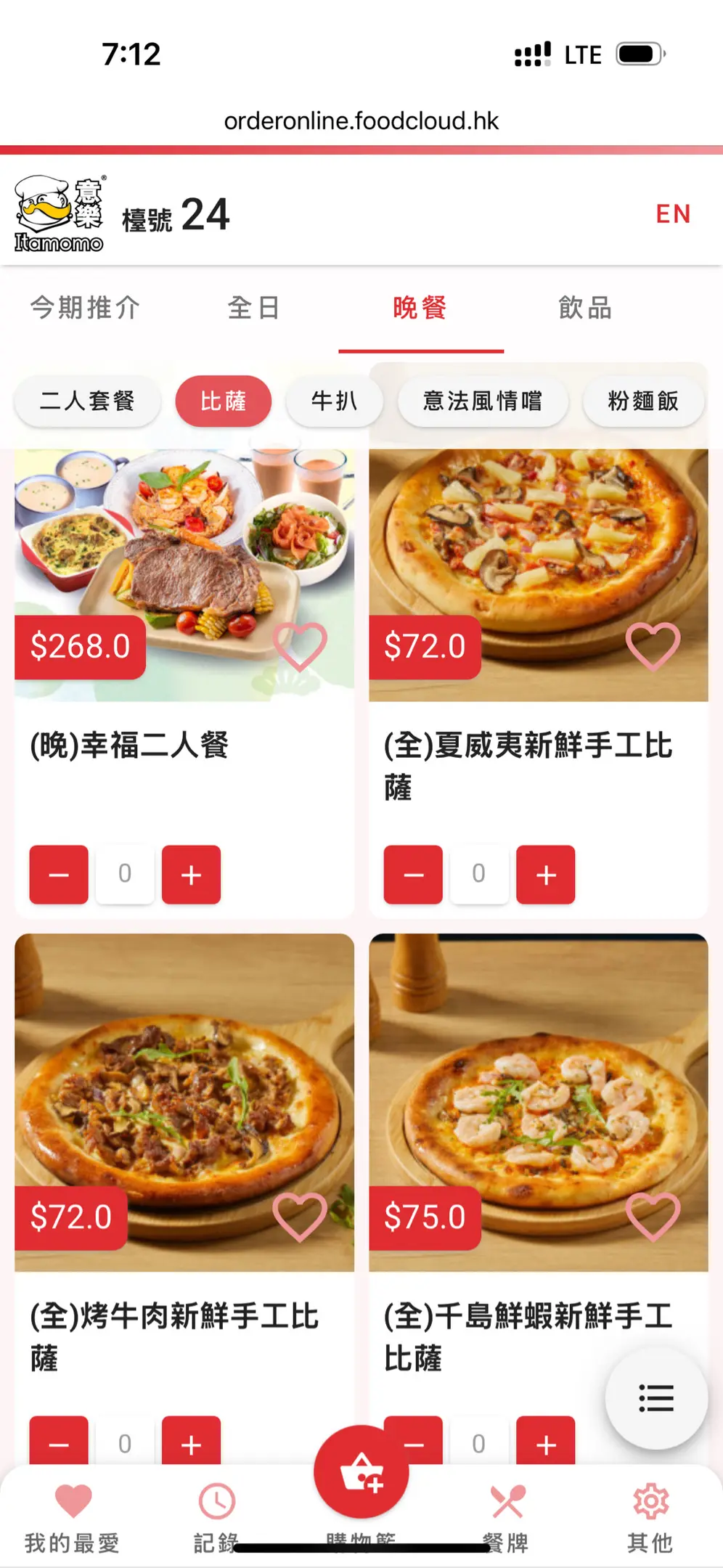723x1568 pixels.
Task: Add one (晚)幸福二人餐 with plus button
Action: pyautogui.click(x=191, y=874)
